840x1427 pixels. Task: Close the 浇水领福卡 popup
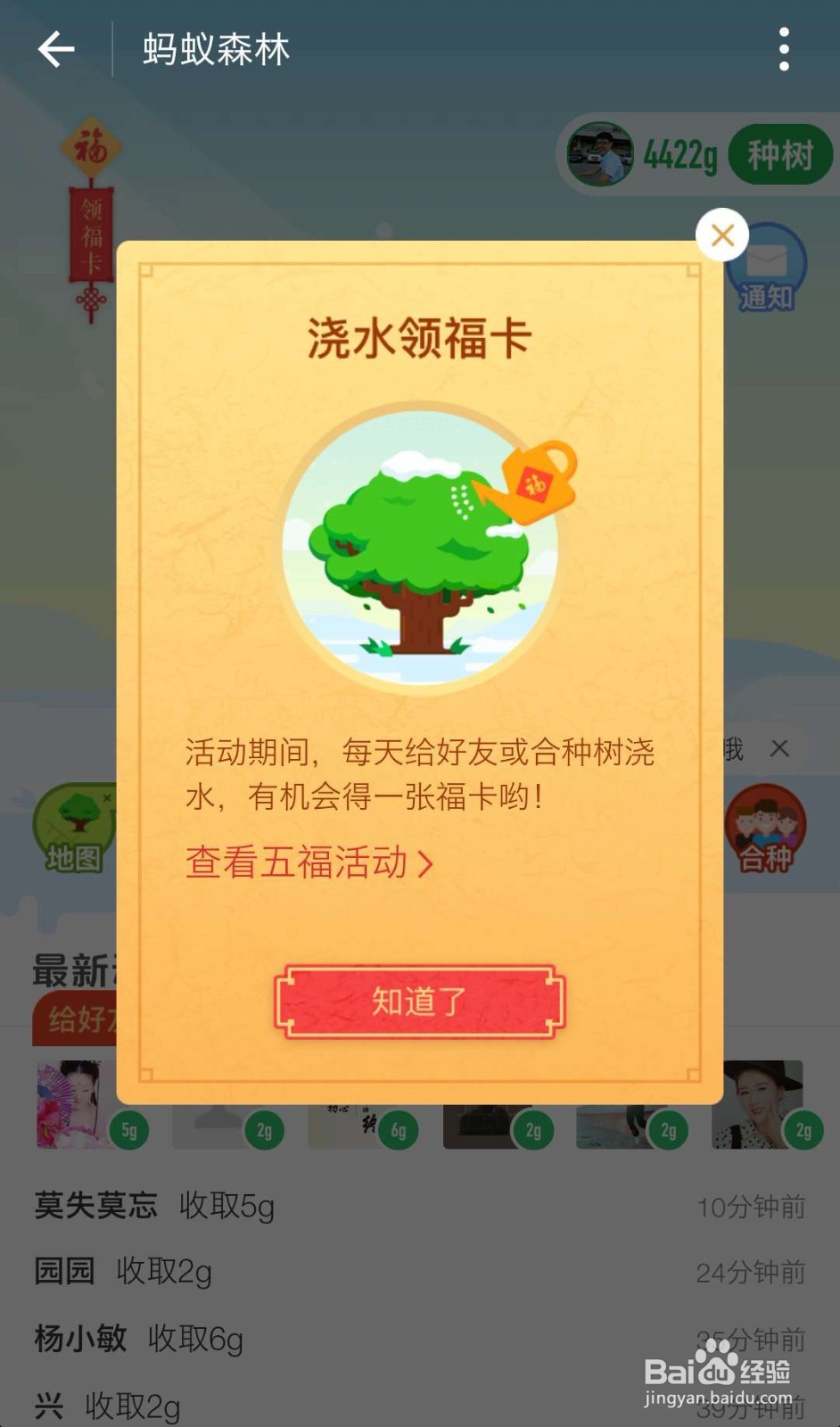[x=721, y=235]
